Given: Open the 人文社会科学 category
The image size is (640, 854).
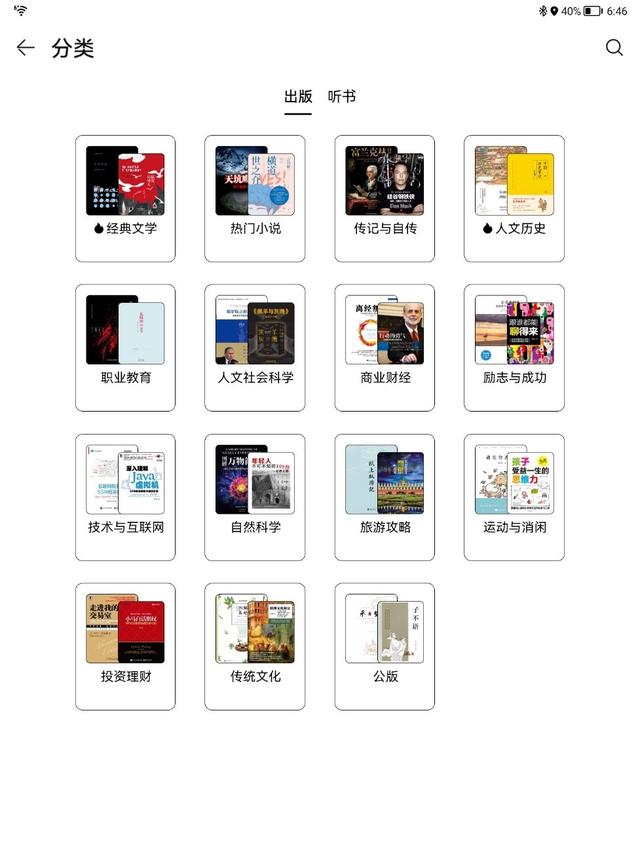Looking at the screenshot, I should coord(255,347).
